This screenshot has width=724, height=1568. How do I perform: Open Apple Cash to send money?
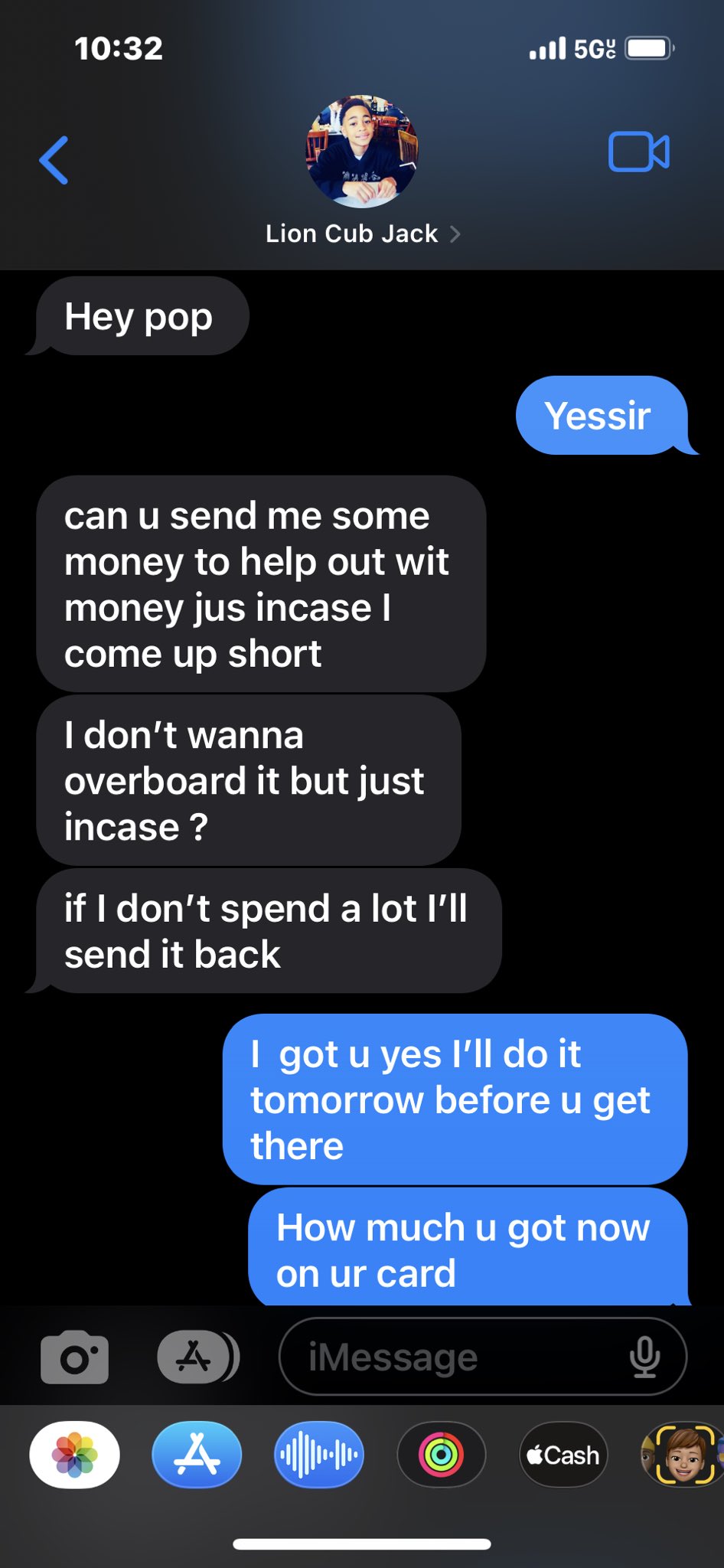click(x=563, y=1455)
